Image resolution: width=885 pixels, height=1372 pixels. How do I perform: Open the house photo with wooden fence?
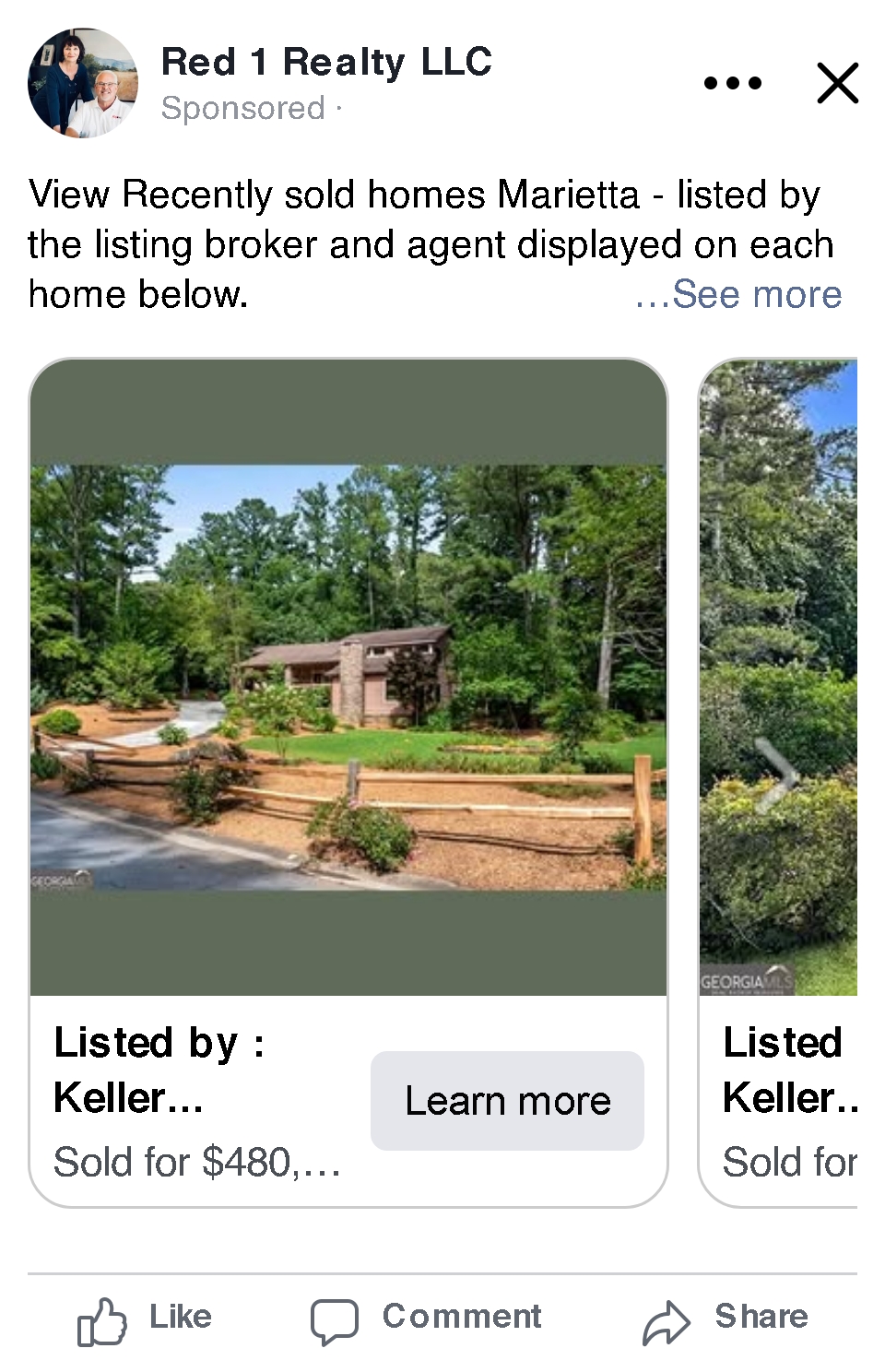(348, 677)
